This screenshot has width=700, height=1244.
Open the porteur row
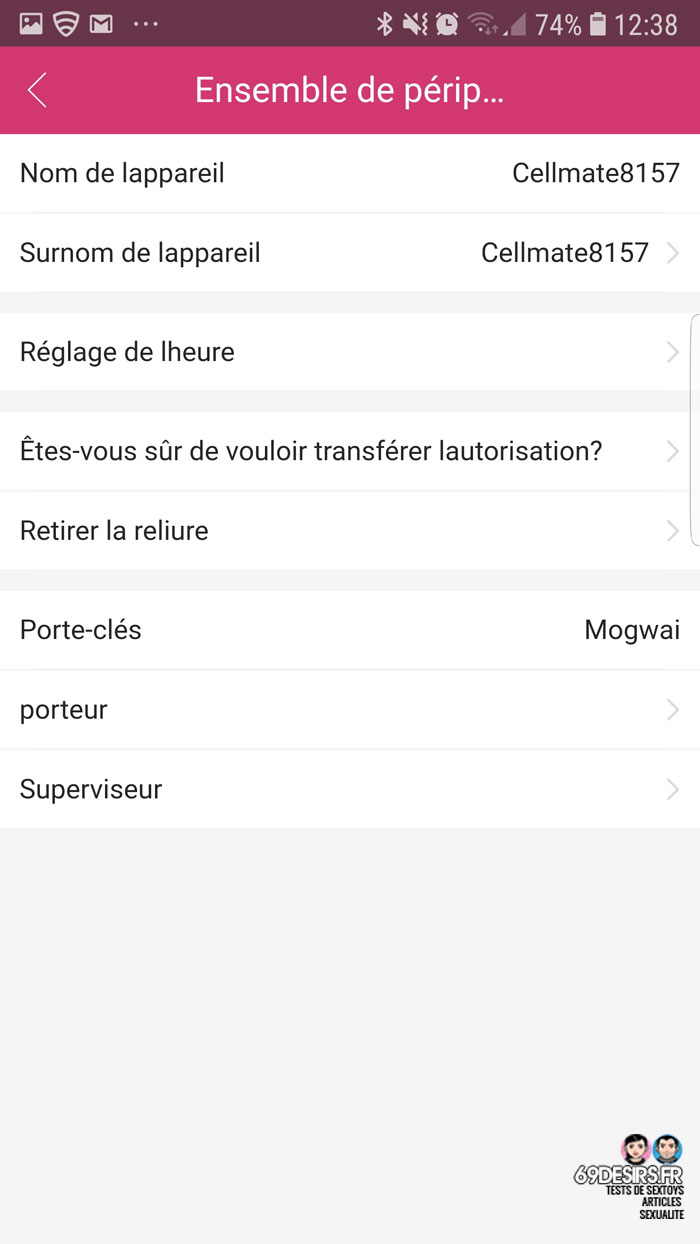tap(350, 710)
